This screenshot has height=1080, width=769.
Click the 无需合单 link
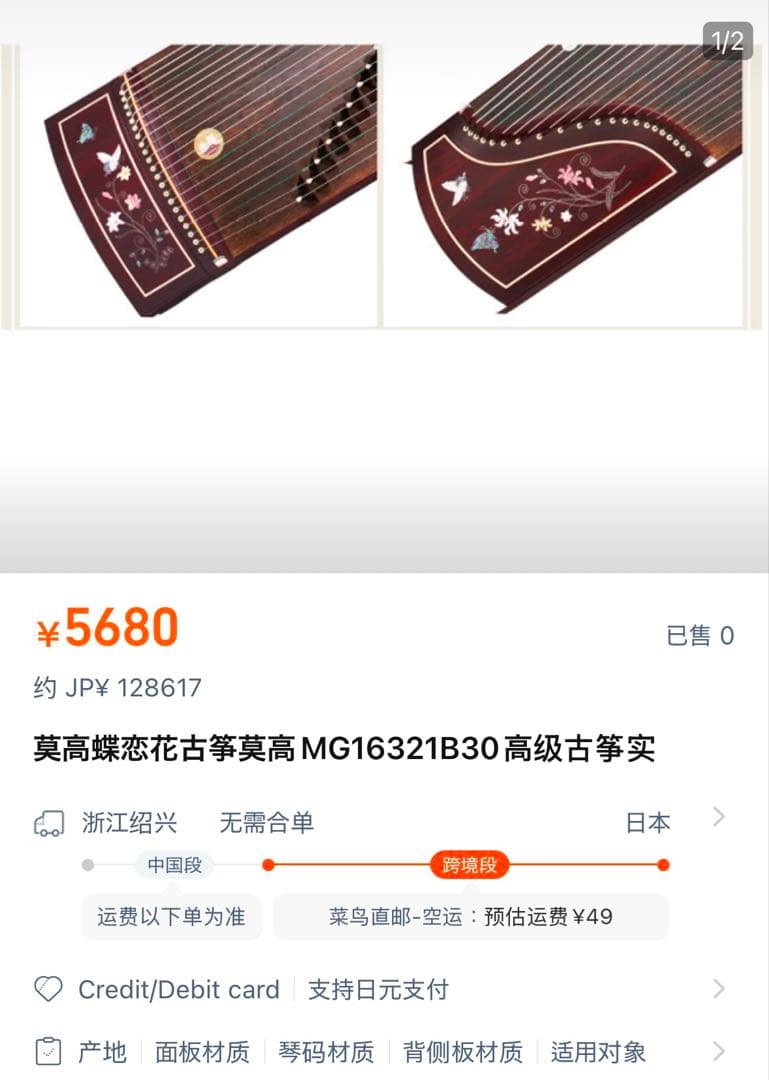(x=265, y=822)
